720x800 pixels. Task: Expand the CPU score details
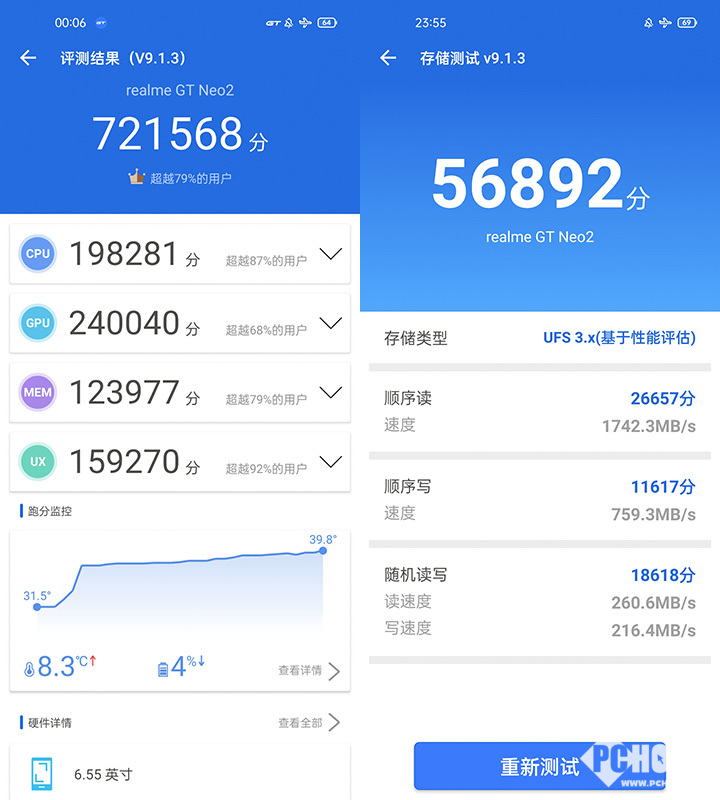[x=330, y=254]
